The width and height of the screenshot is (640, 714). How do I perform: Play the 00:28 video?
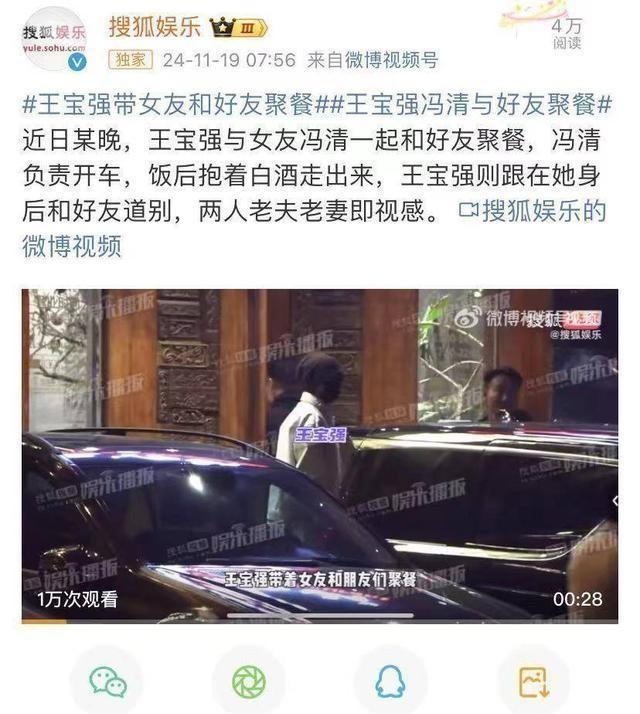click(x=319, y=455)
